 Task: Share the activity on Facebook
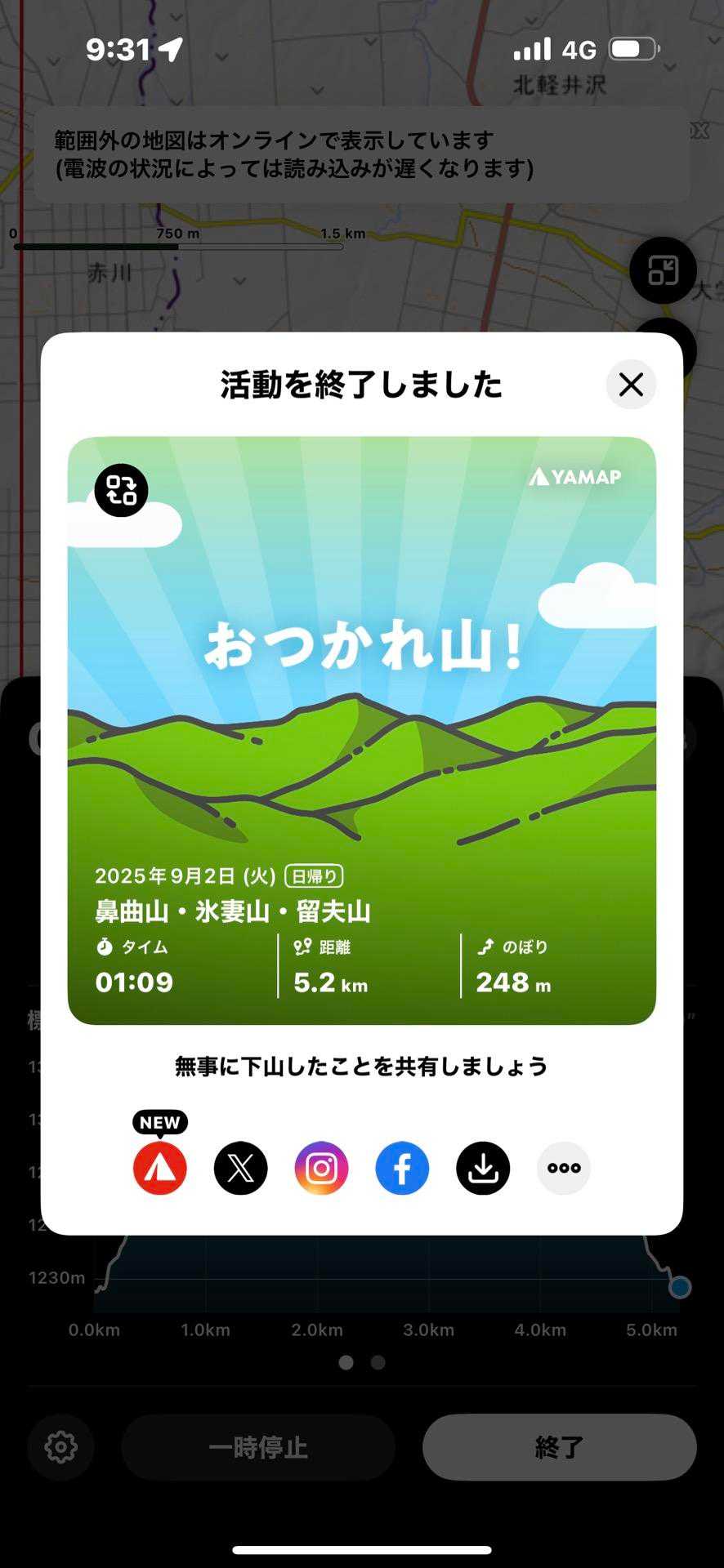click(x=402, y=1168)
